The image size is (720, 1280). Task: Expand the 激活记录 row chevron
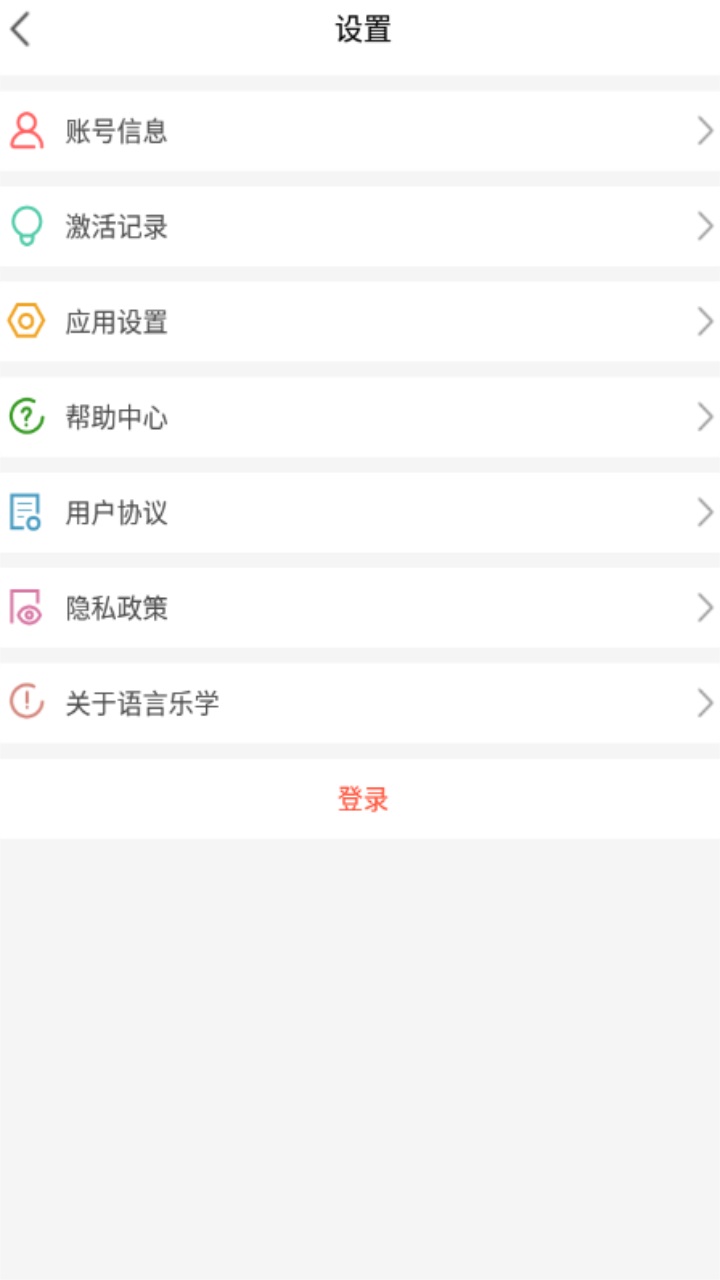(704, 226)
